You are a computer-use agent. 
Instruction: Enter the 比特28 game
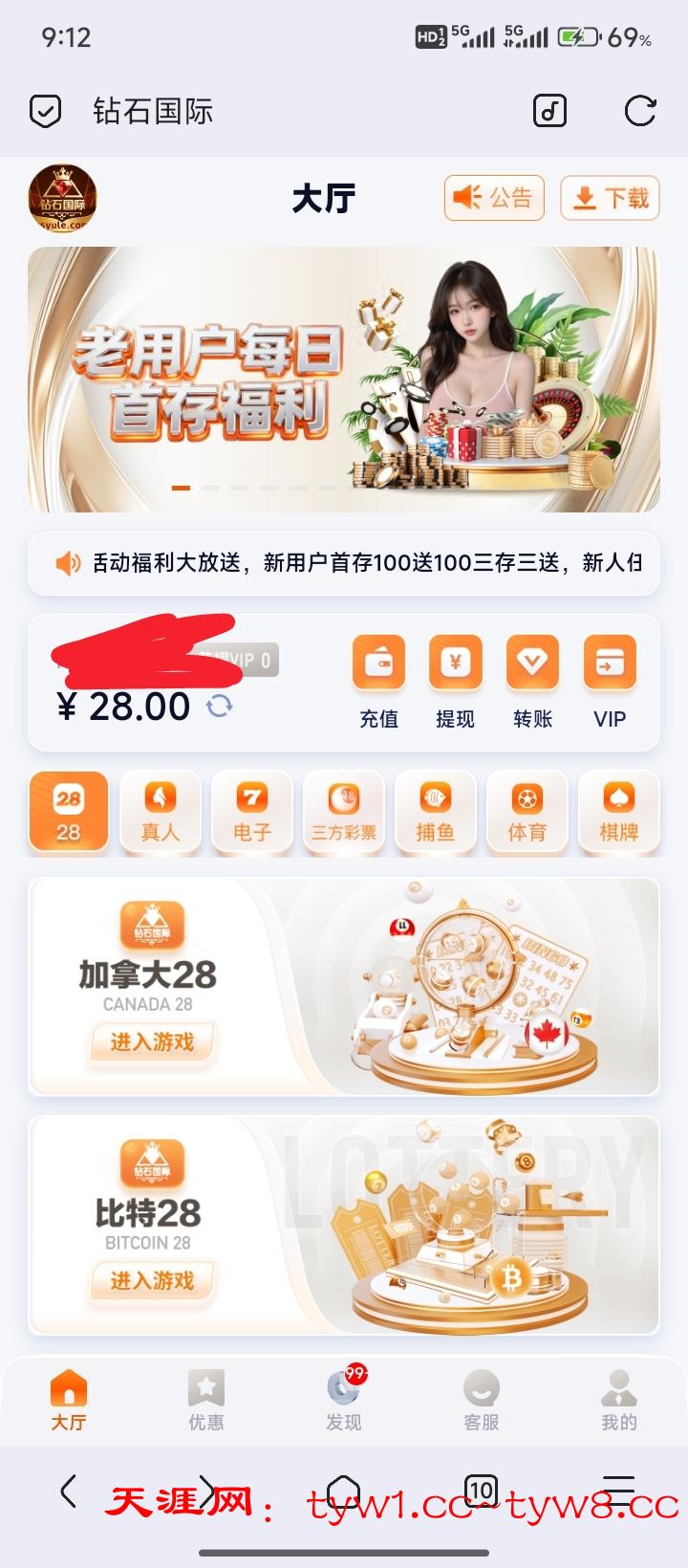pos(152,1280)
